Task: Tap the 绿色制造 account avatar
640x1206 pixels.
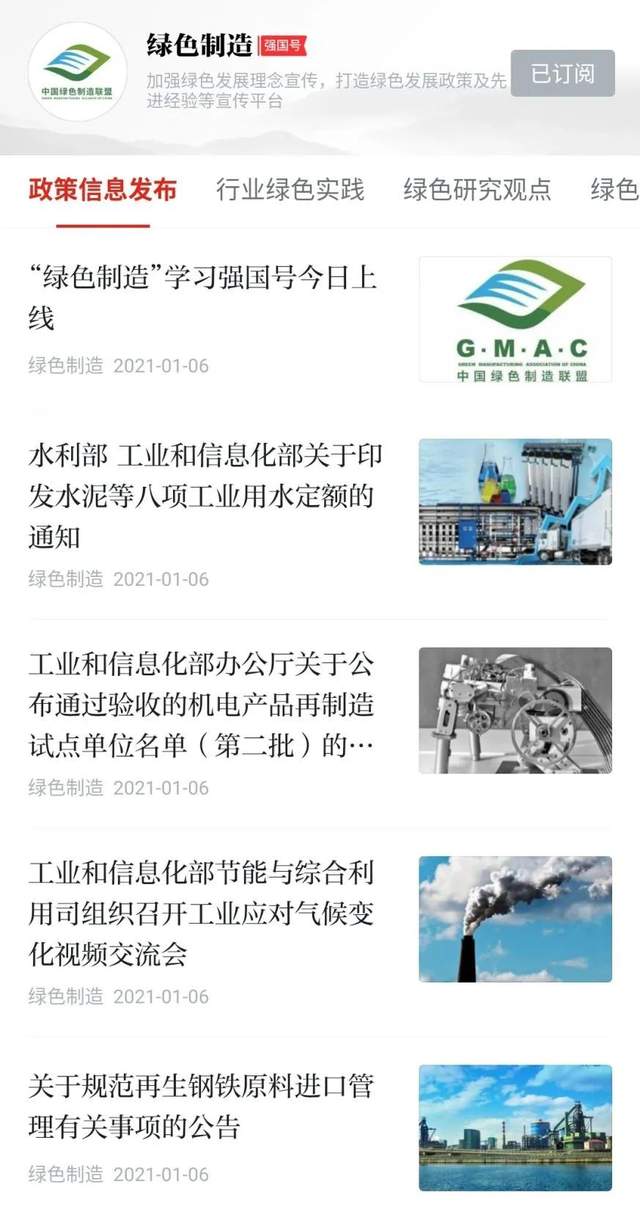Action: pyautogui.click(x=77, y=71)
